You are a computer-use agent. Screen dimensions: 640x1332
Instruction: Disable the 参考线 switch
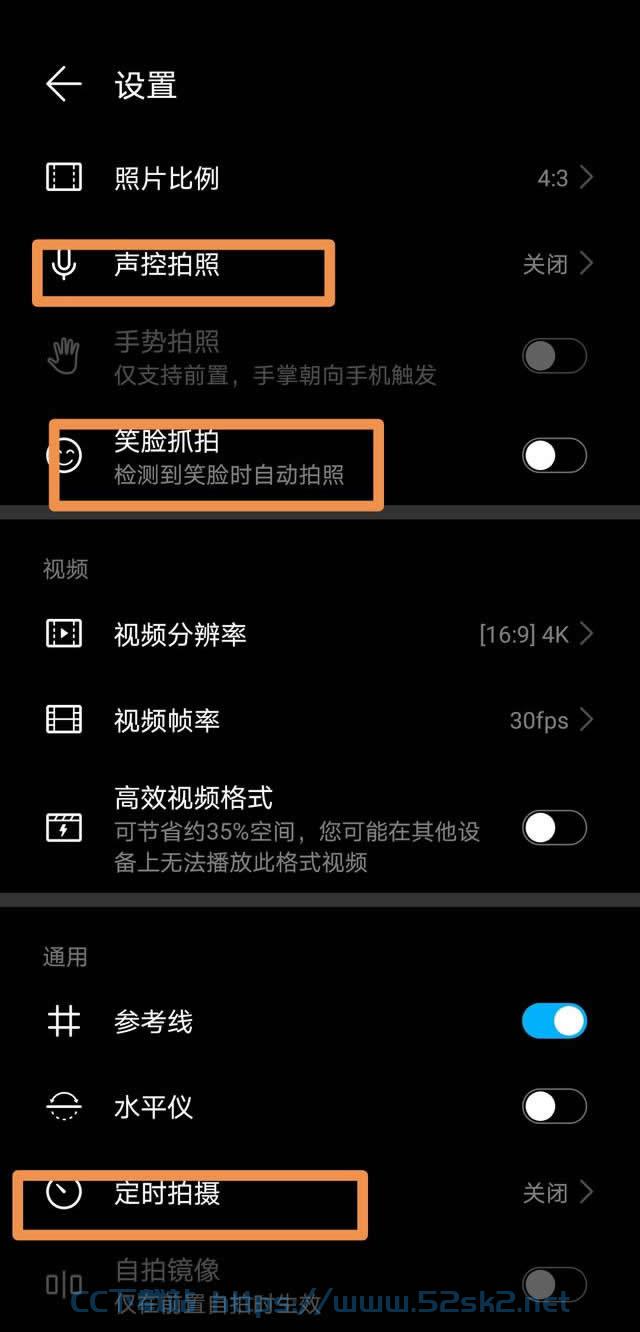(x=554, y=1021)
